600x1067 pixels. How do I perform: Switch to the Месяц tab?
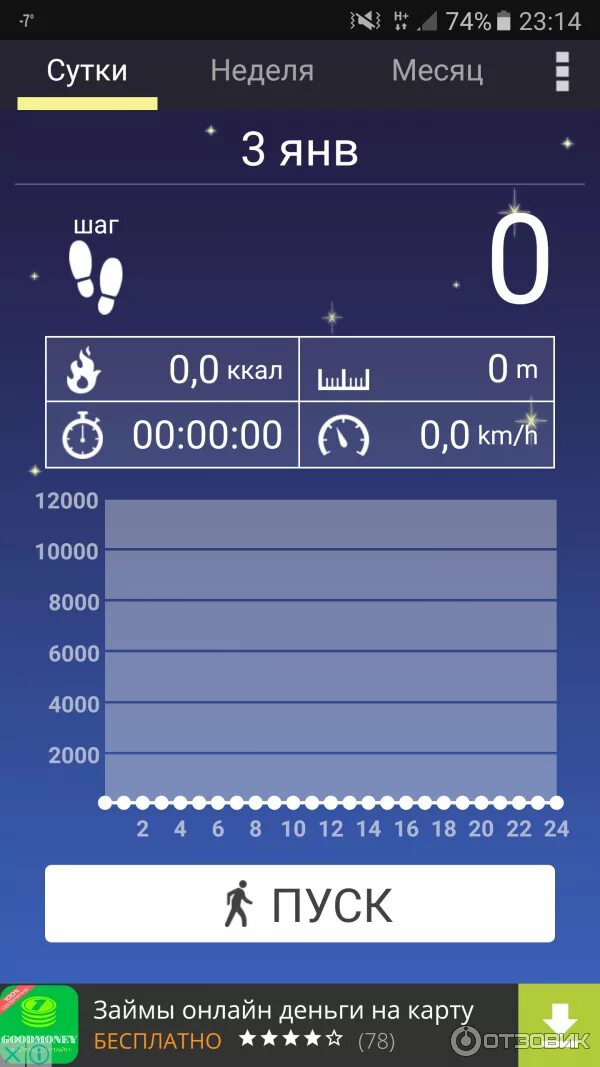437,71
